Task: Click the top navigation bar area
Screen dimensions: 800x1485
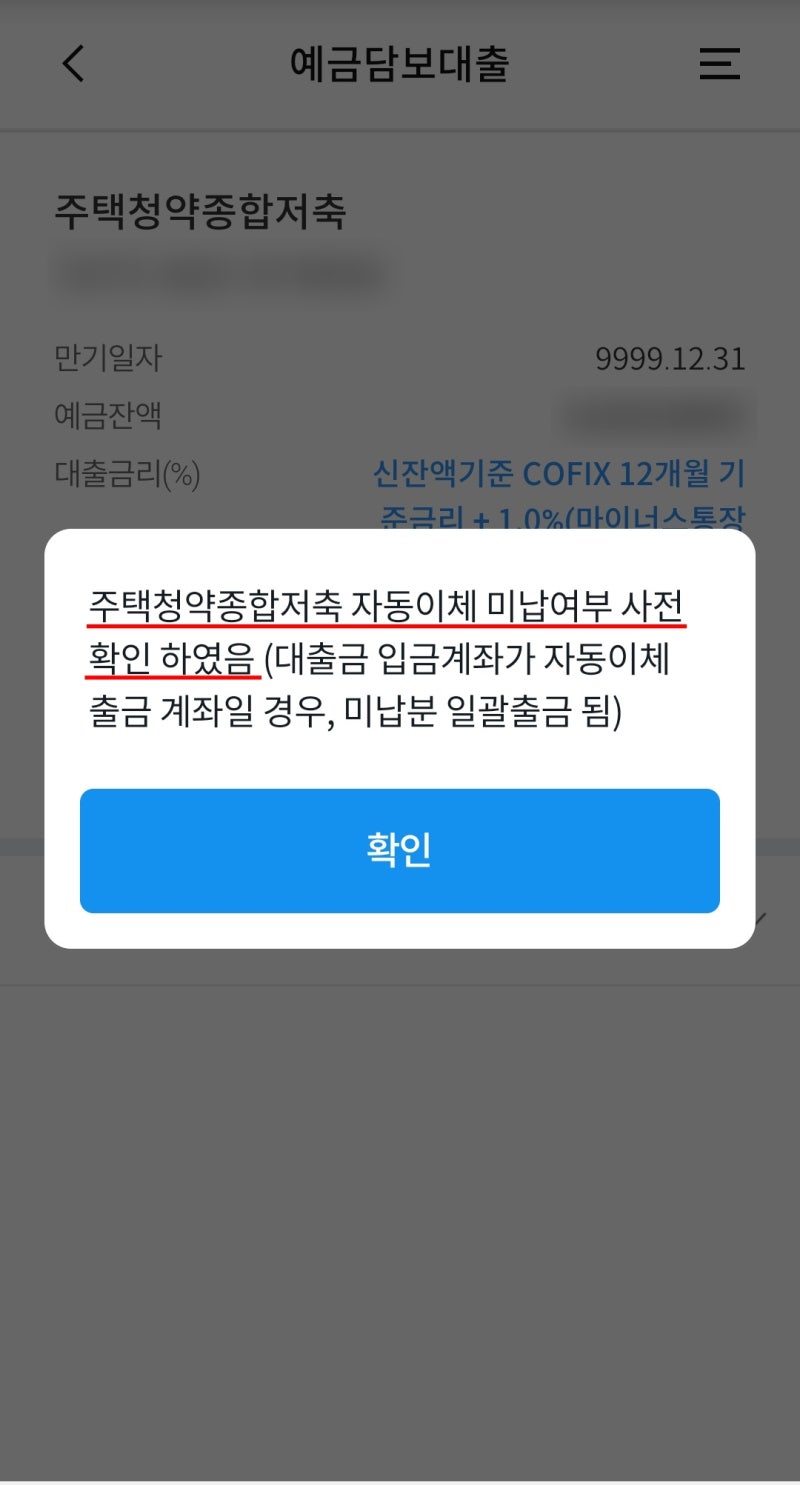Action: 400,63
